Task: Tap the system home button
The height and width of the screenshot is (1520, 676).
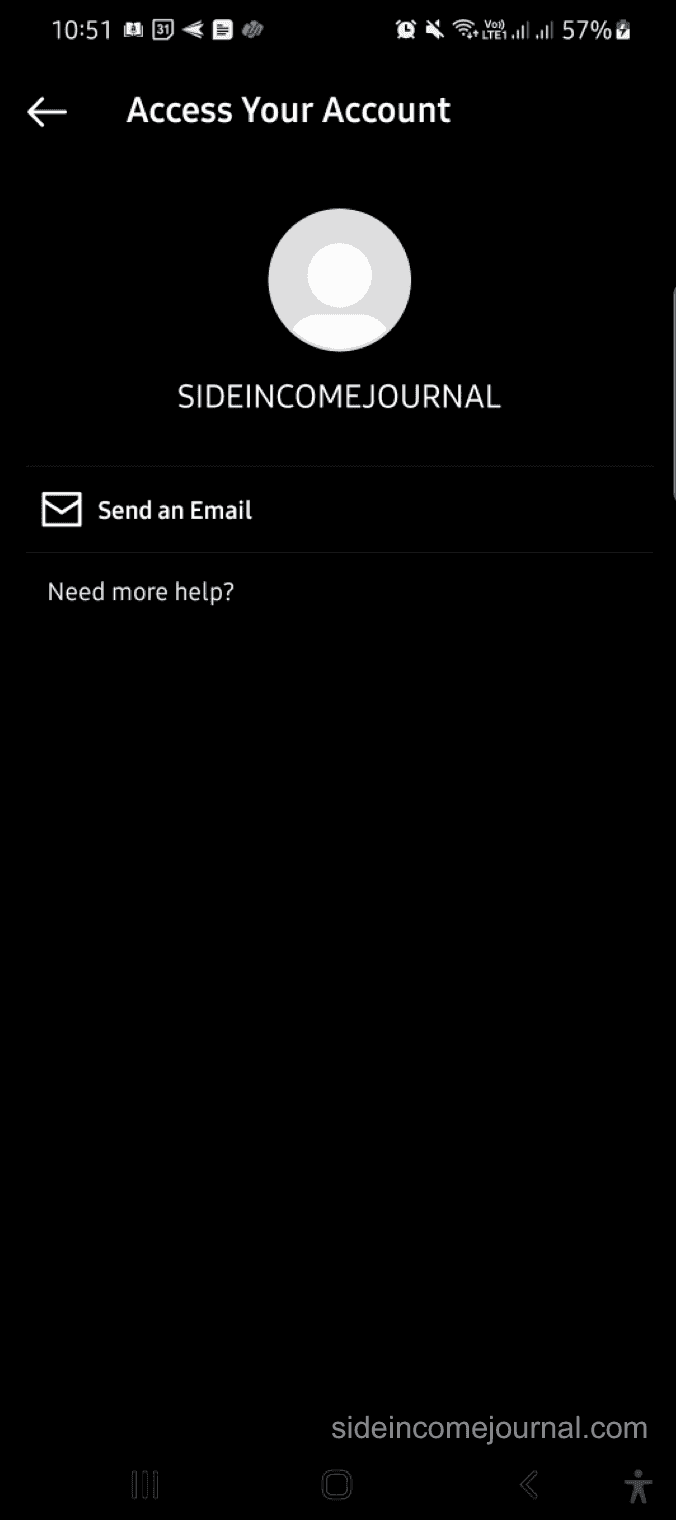Action: pos(337,1485)
